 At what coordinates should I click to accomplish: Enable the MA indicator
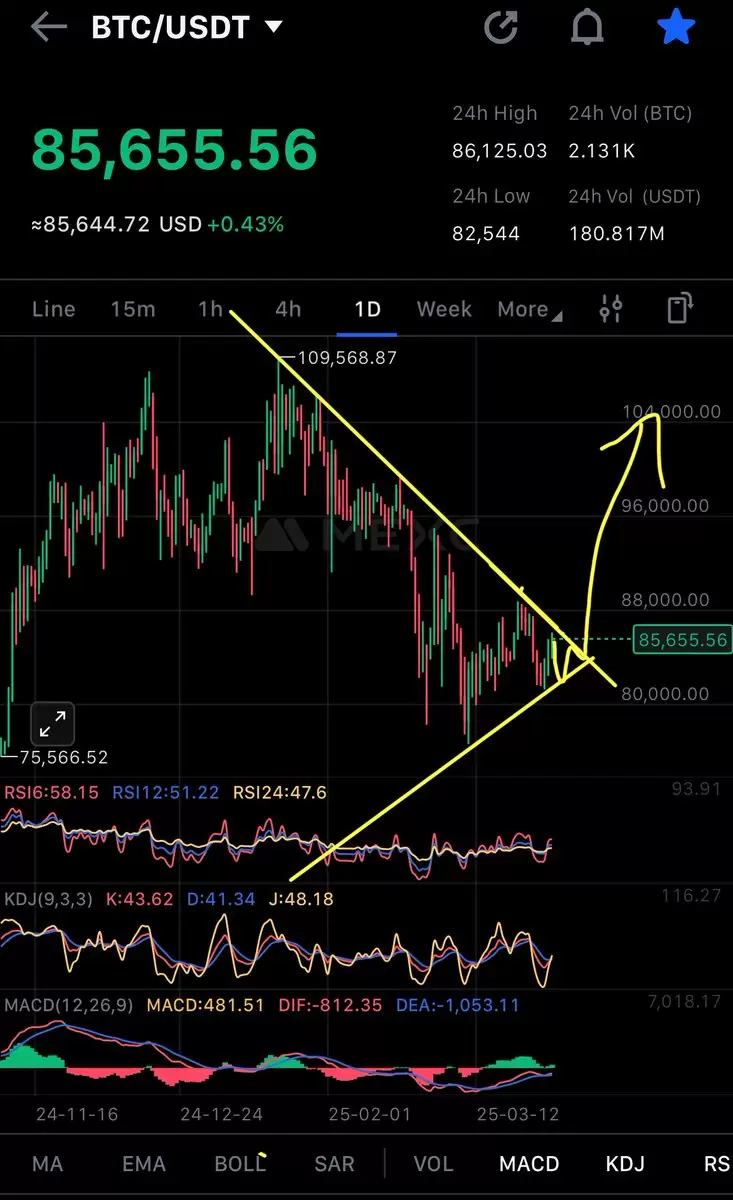pos(47,1164)
